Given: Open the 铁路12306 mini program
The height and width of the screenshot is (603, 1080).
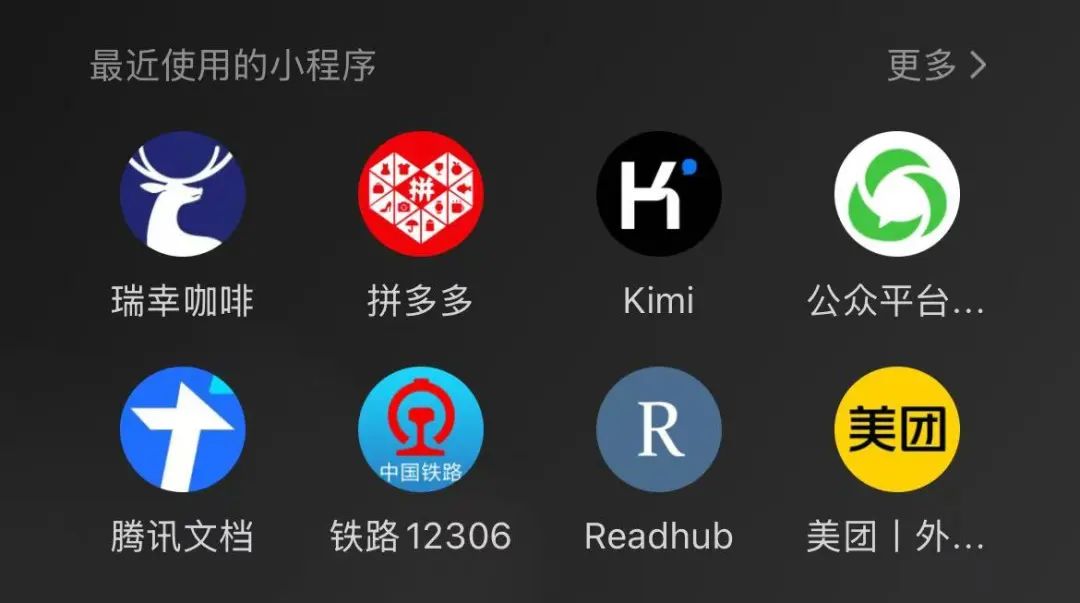Looking at the screenshot, I should tap(420, 429).
